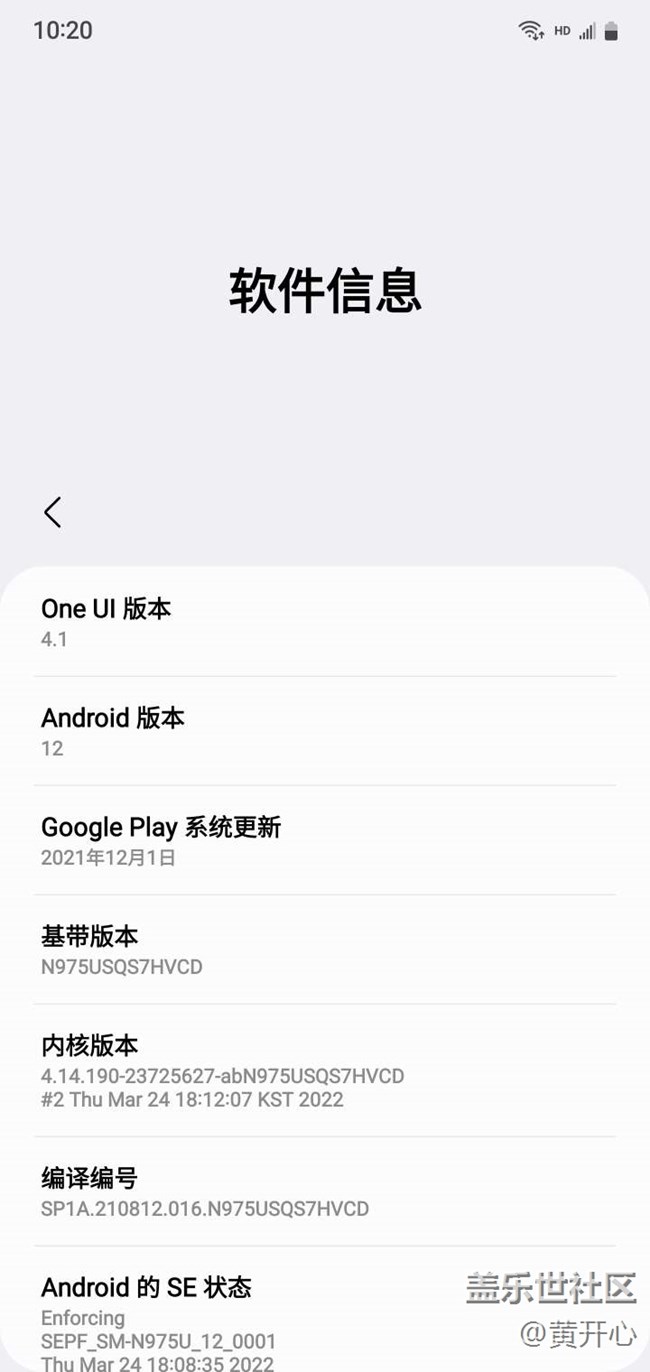Open the Google Play 系统更新 row
Image resolution: width=650 pixels, height=1372 pixels.
[324, 840]
